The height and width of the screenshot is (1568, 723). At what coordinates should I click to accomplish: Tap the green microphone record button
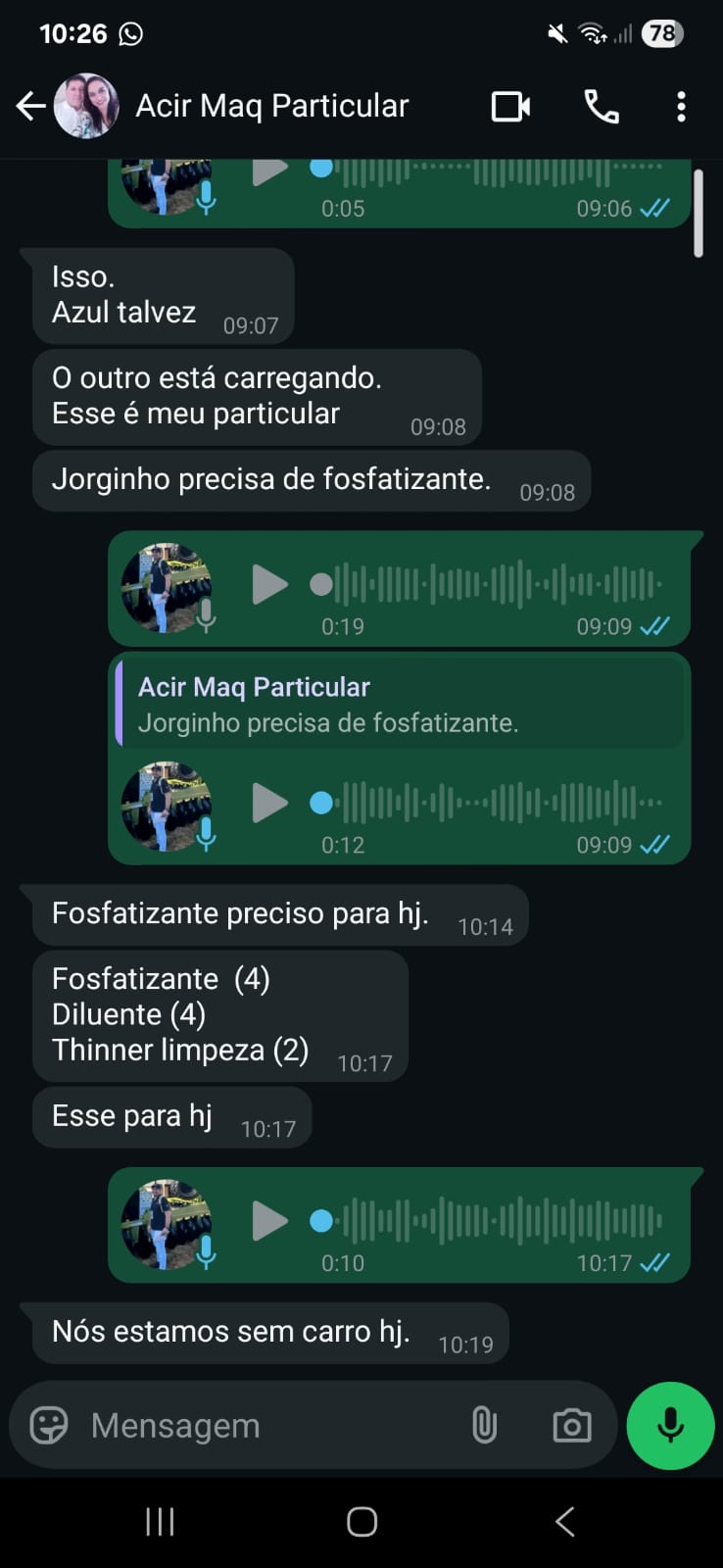[x=670, y=1425]
